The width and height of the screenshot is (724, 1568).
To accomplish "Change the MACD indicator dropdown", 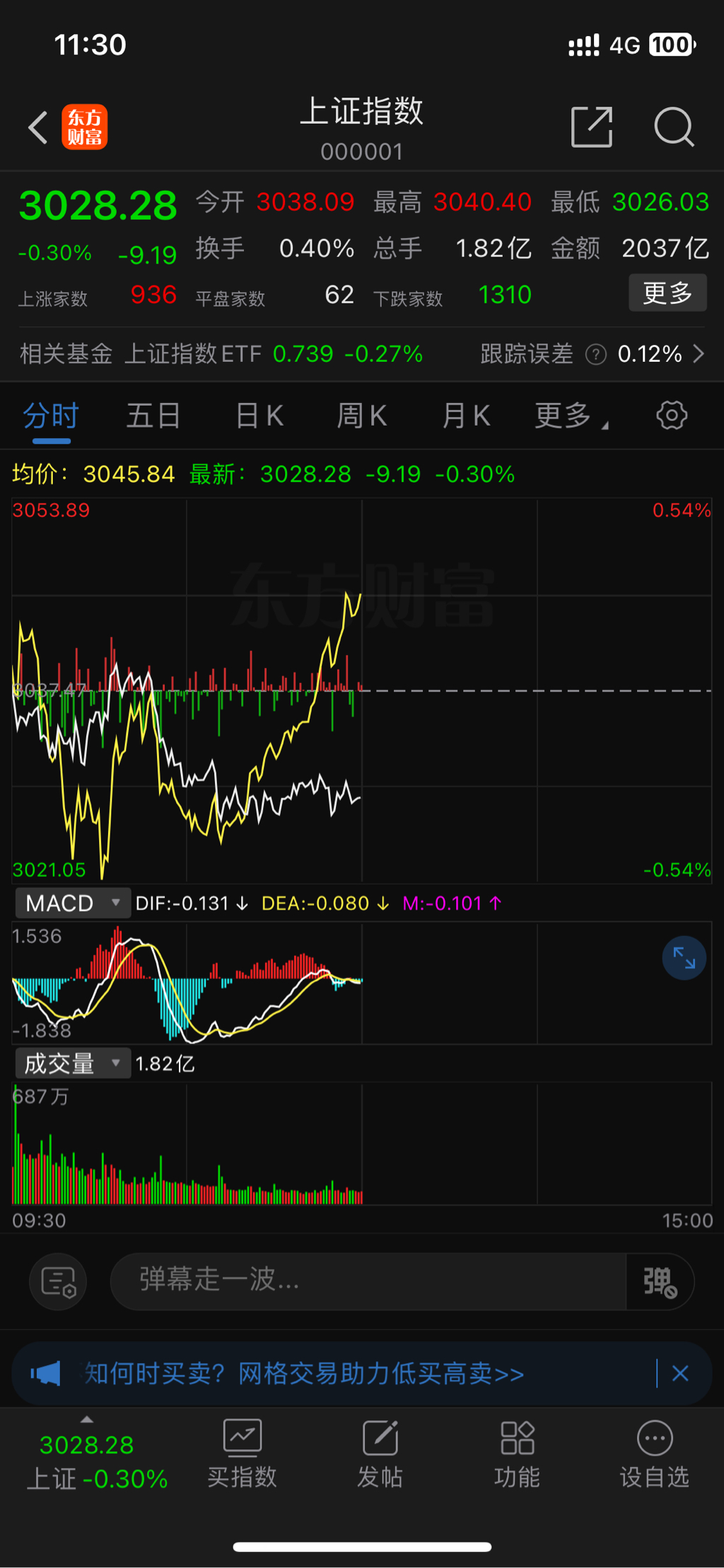I will click(x=73, y=903).
